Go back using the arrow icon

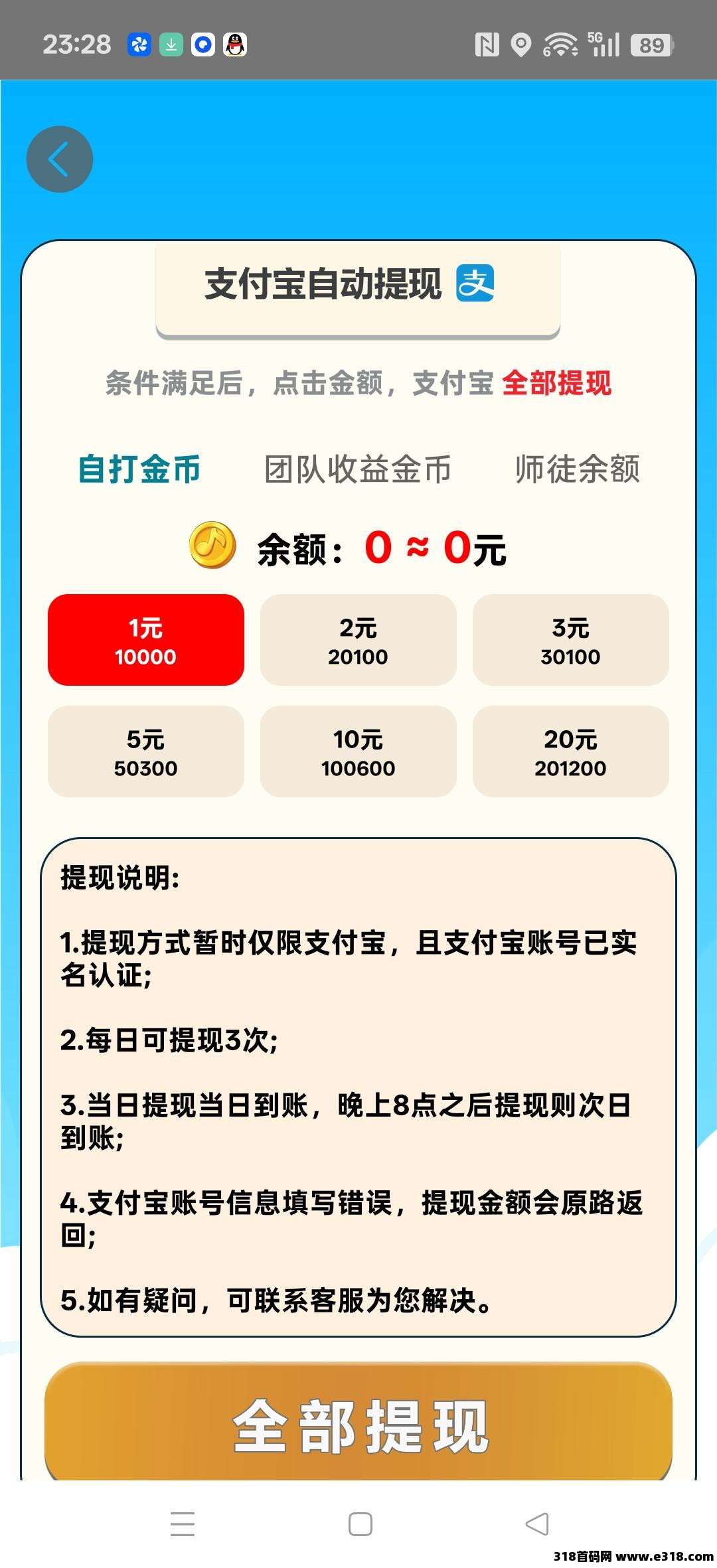59,159
